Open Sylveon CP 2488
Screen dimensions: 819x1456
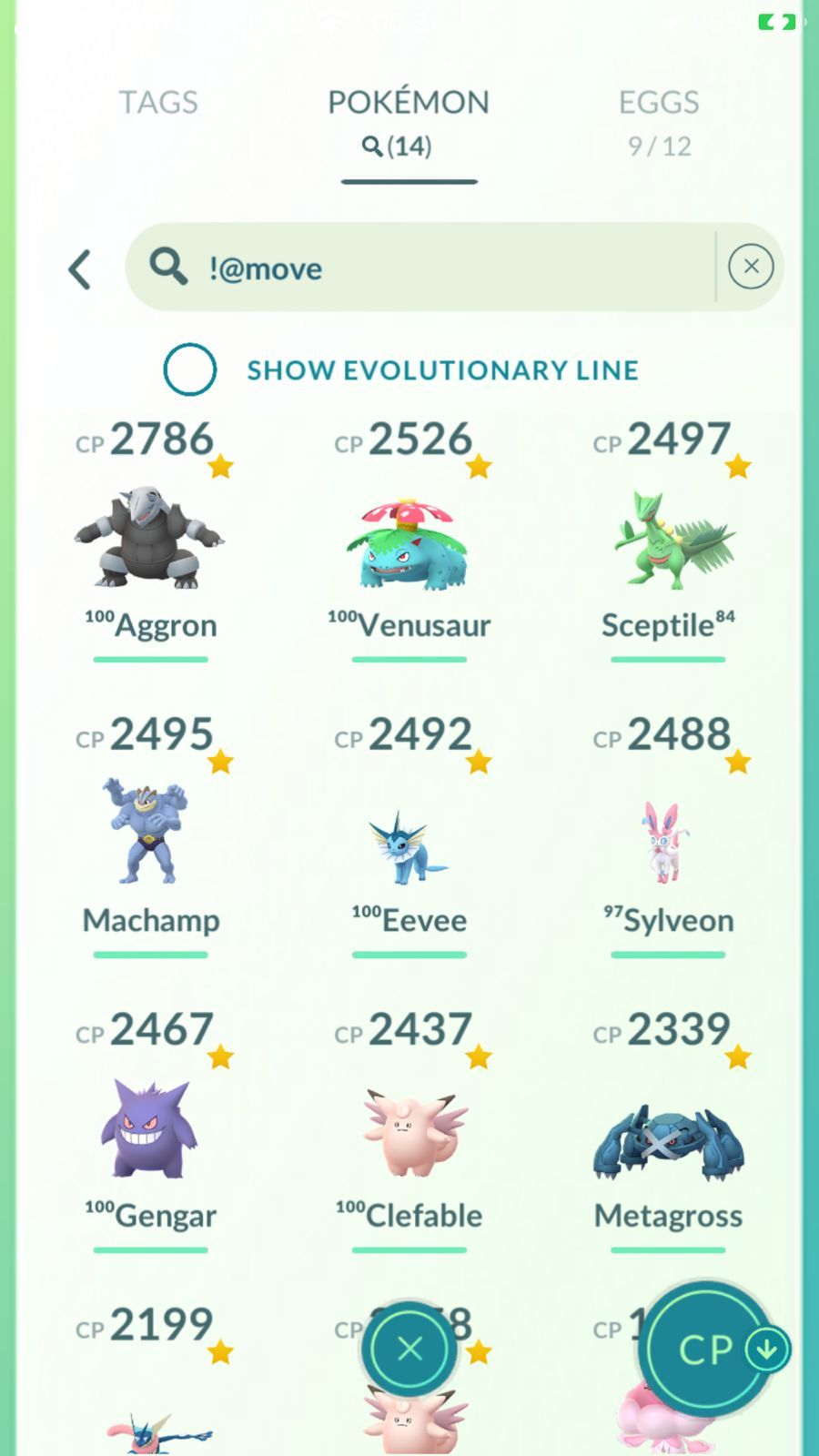(x=668, y=834)
